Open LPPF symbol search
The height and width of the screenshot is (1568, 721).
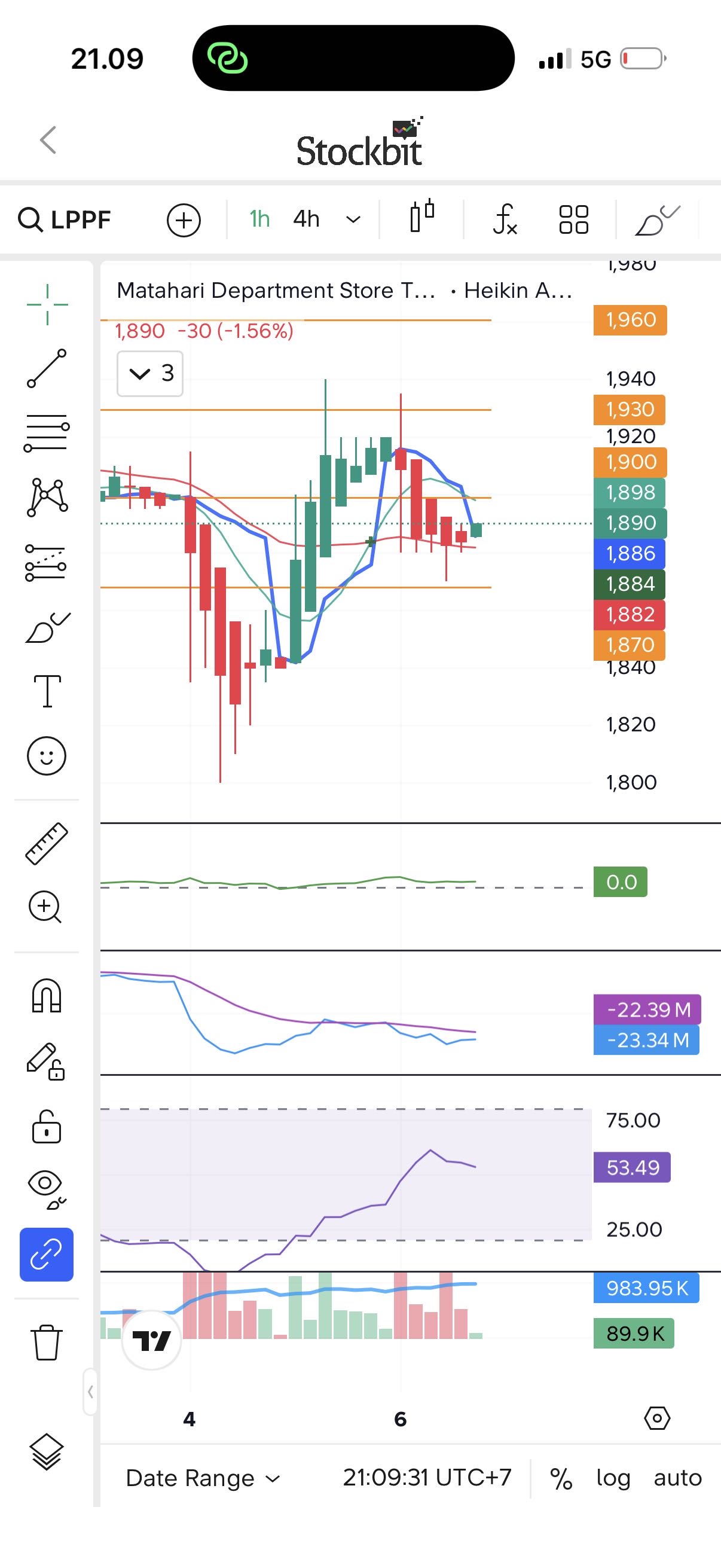click(65, 219)
